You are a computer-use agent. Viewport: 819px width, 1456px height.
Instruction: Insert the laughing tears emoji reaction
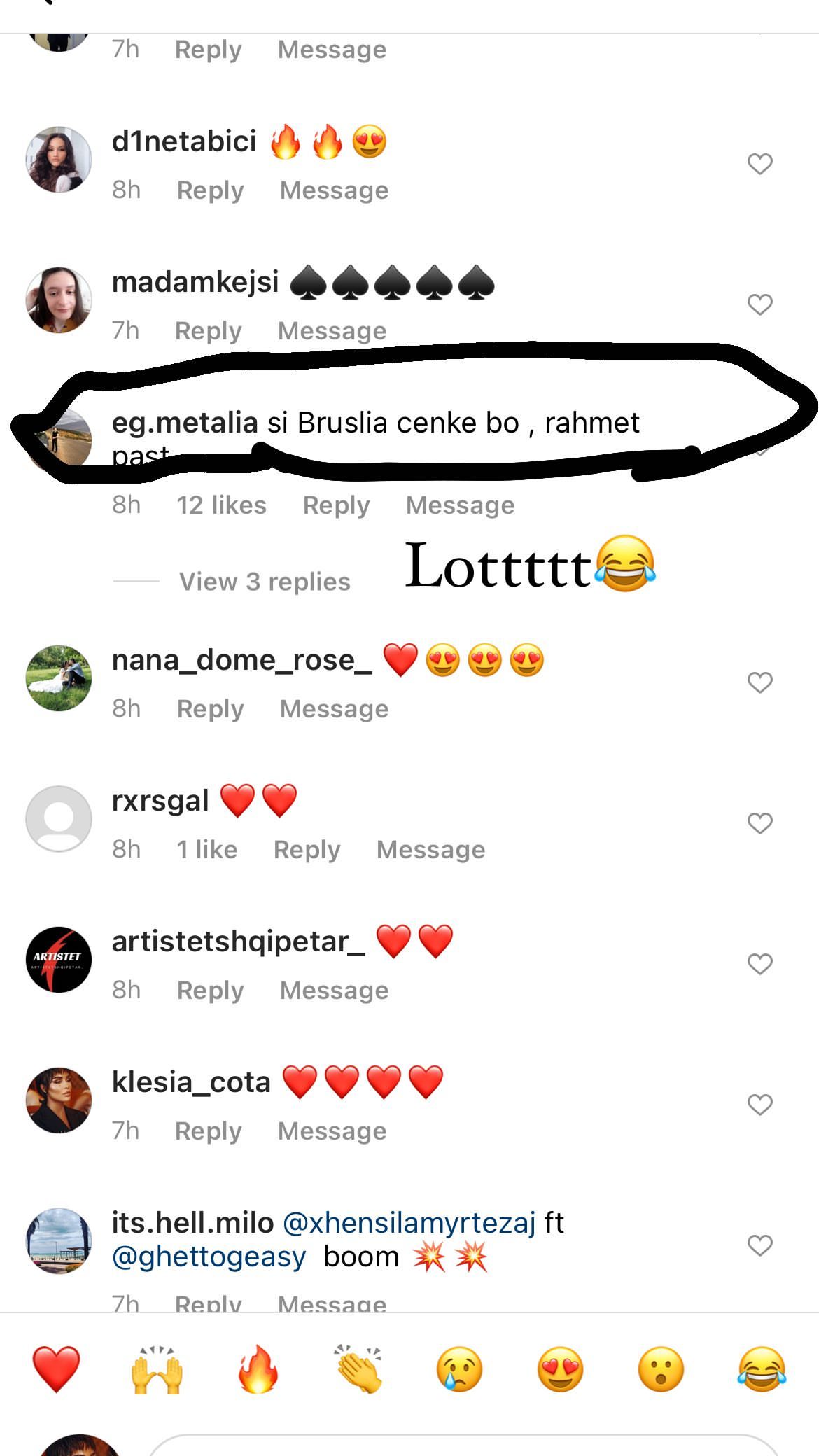762,1369
